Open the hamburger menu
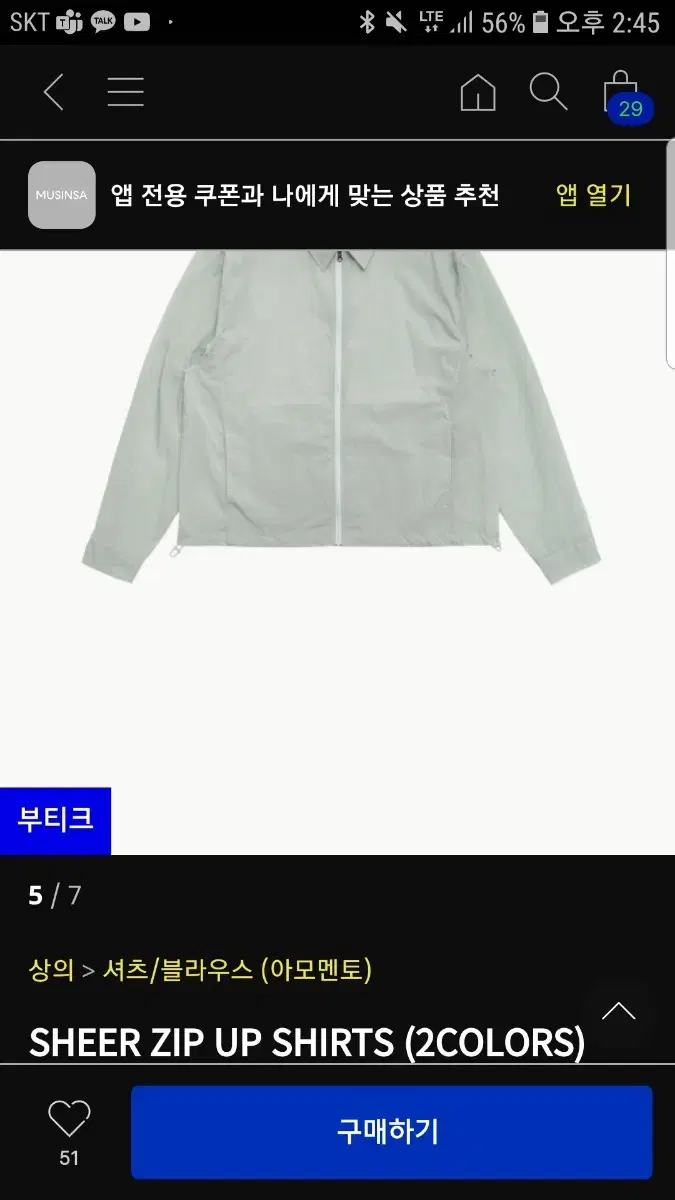The height and width of the screenshot is (1200, 675). 126,92
